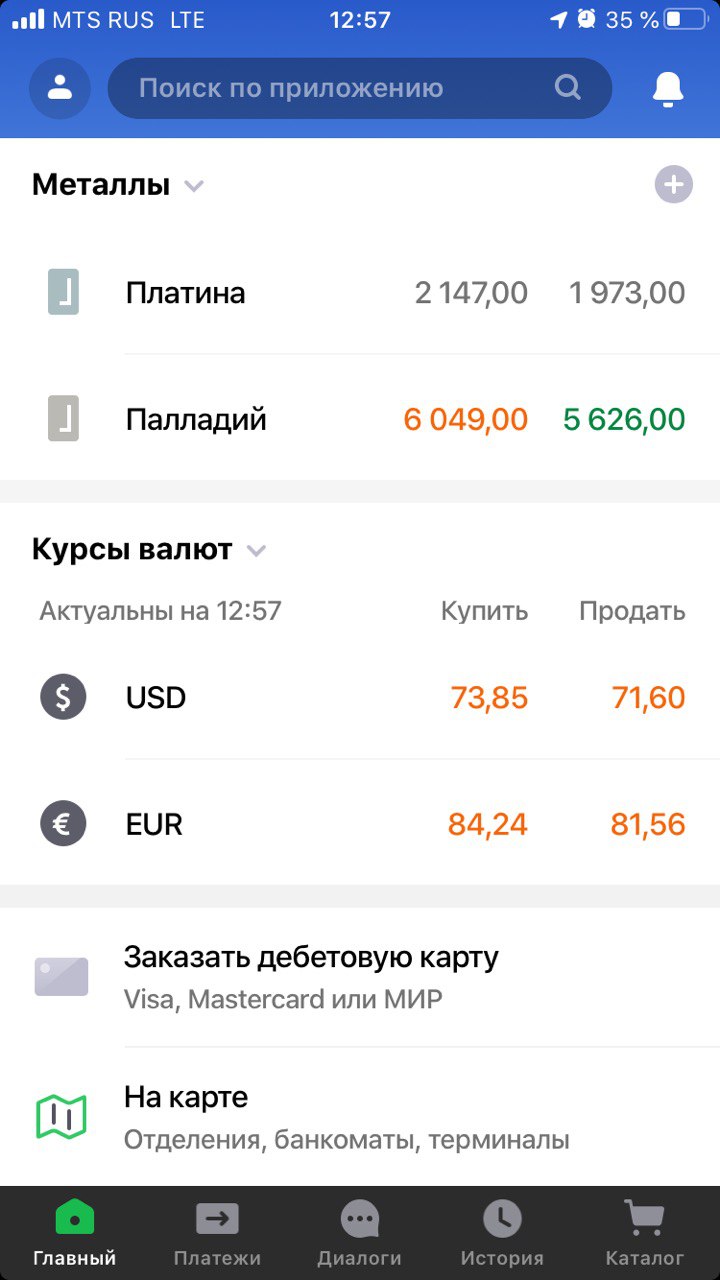The image size is (720, 1280).
Task: Open the profile icon
Action: (60, 88)
